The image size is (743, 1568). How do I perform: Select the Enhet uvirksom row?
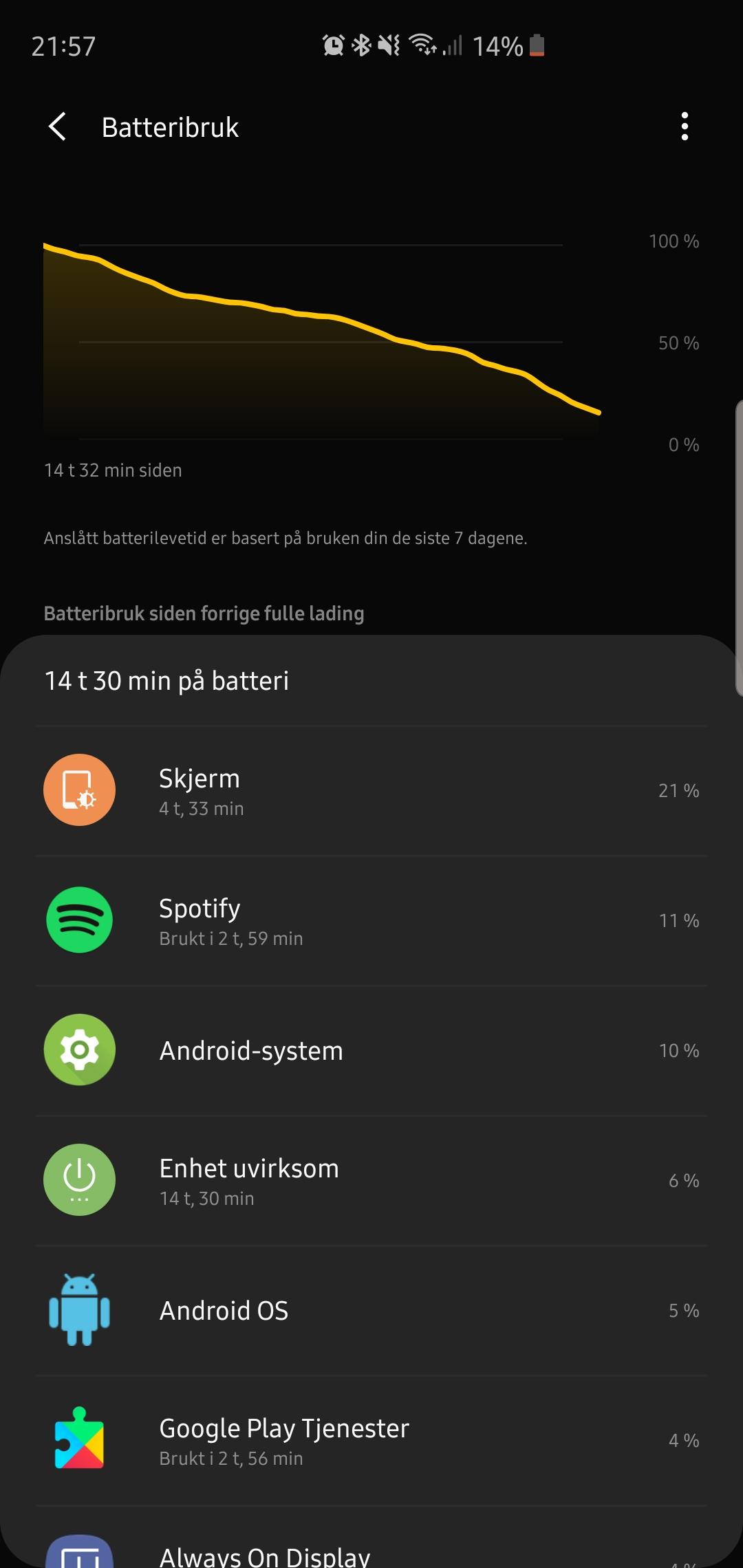pos(371,1180)
